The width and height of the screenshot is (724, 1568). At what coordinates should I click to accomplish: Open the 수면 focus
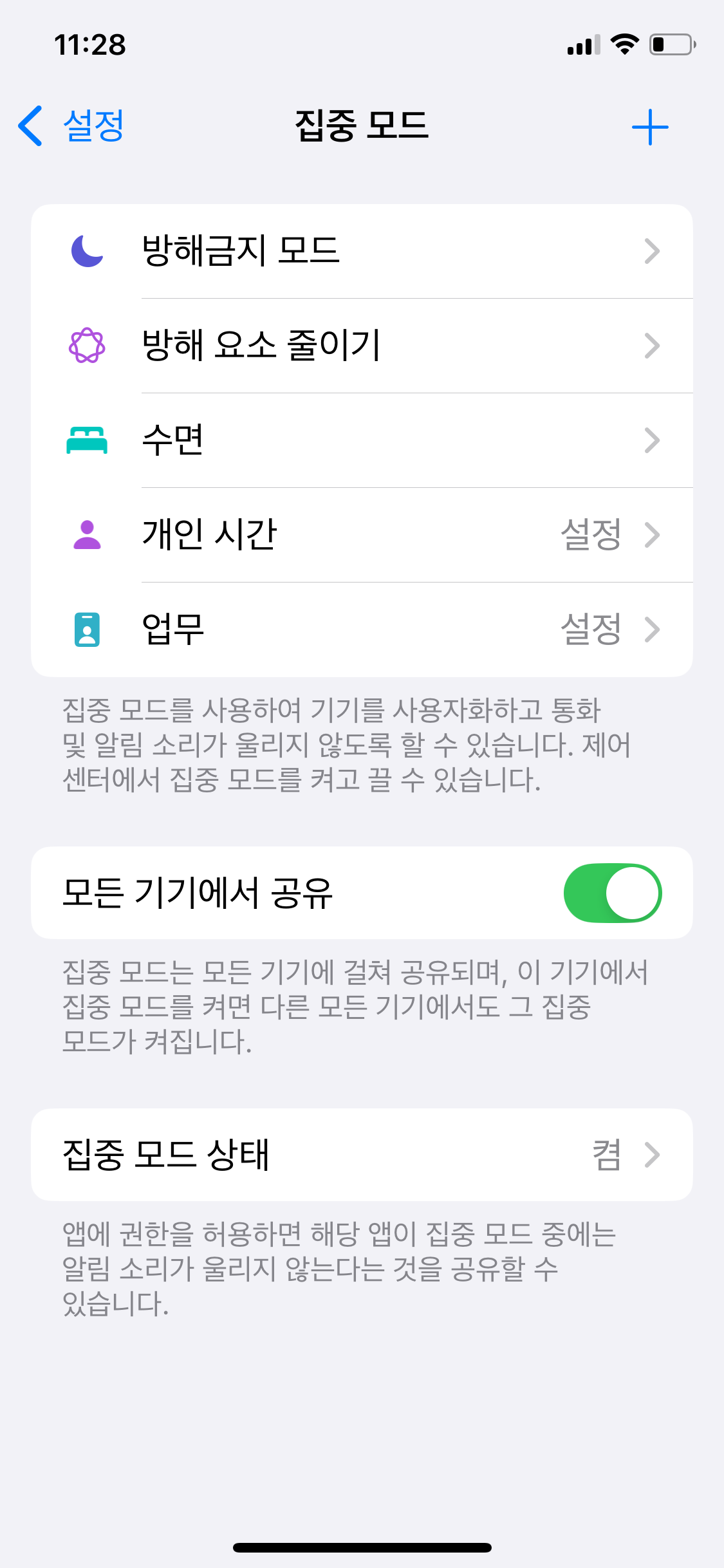pos(362,440)
